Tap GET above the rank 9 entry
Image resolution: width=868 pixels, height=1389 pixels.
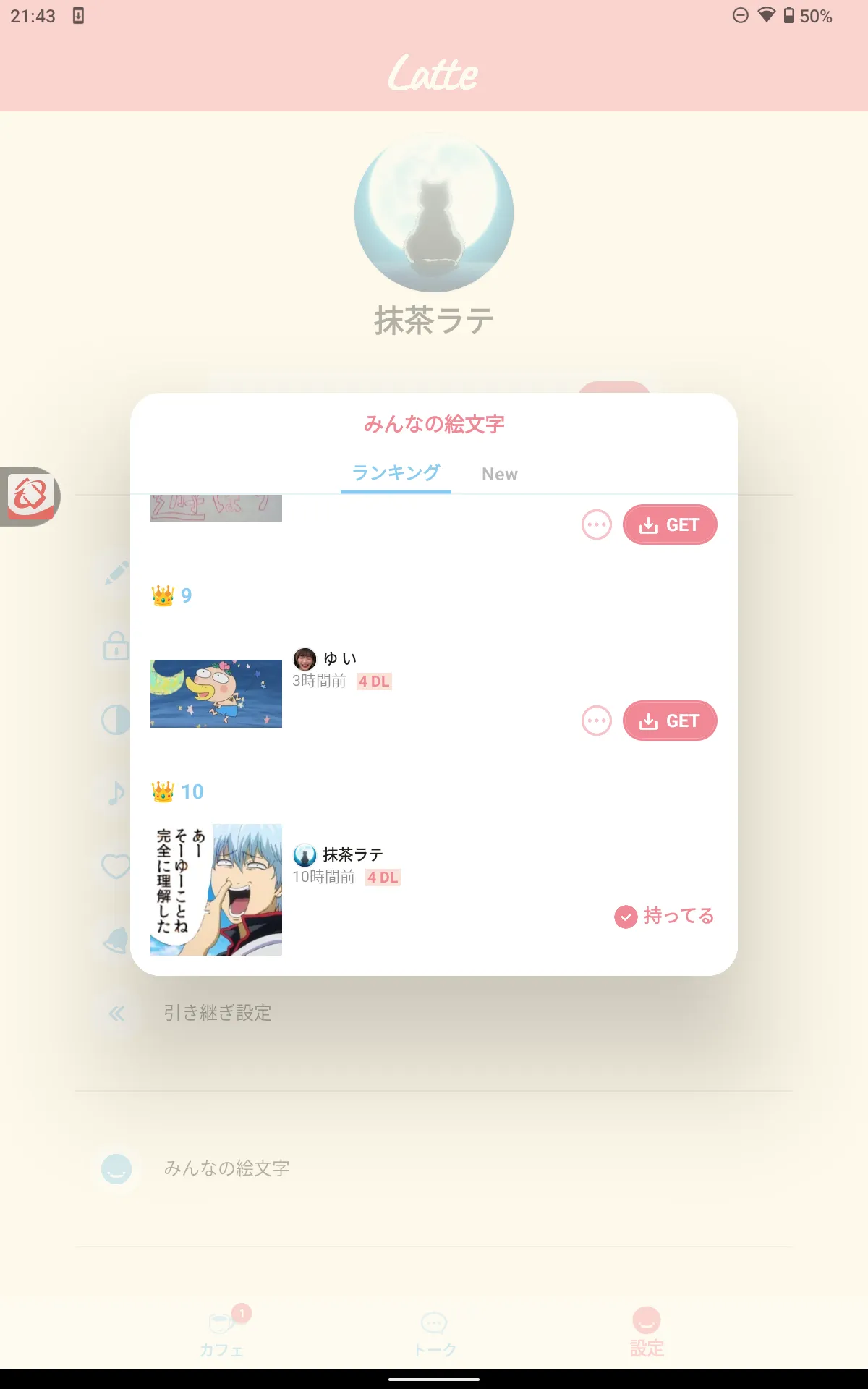tap(669, 524)
